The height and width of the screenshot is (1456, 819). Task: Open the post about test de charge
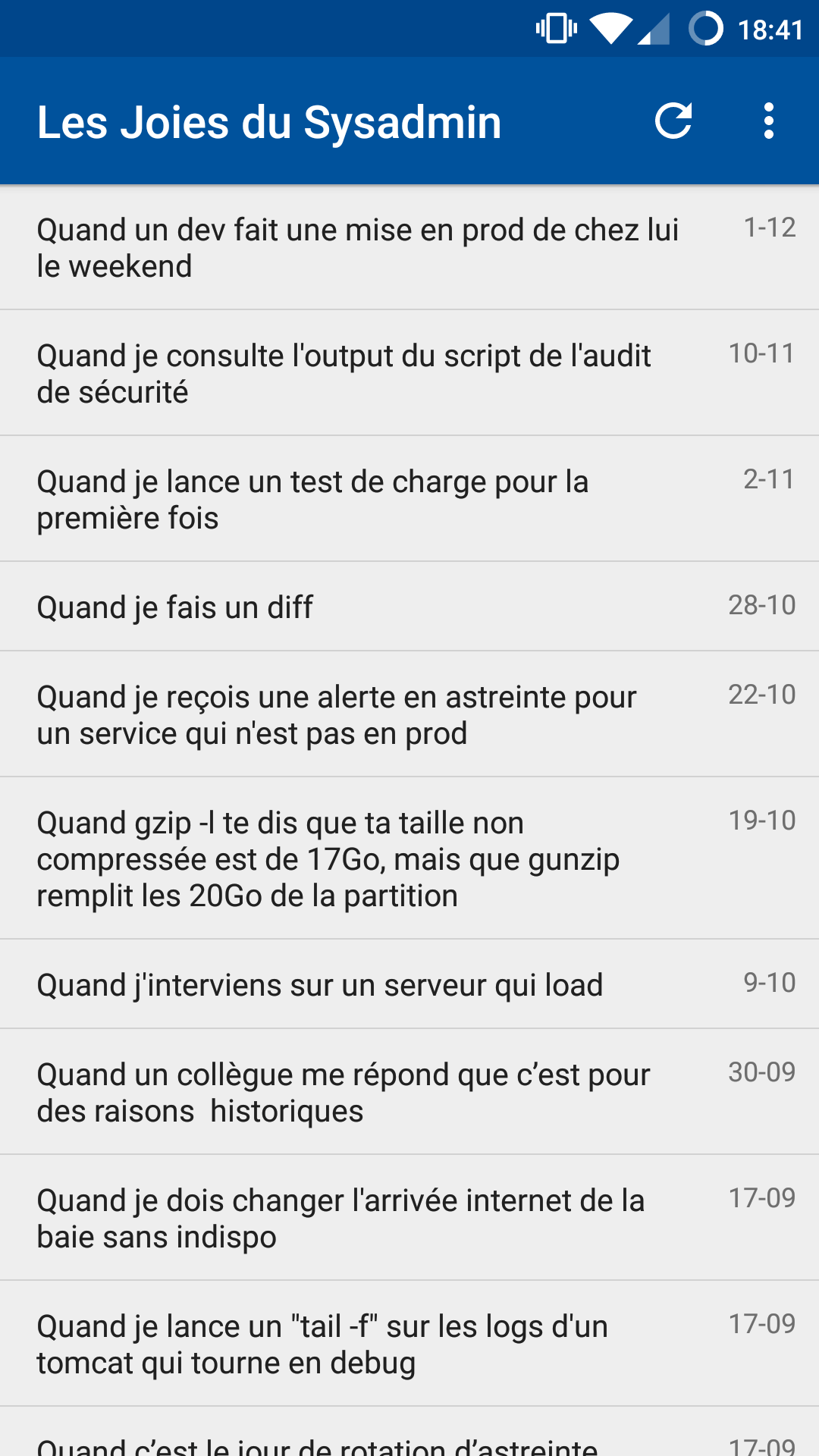point(409,499)
